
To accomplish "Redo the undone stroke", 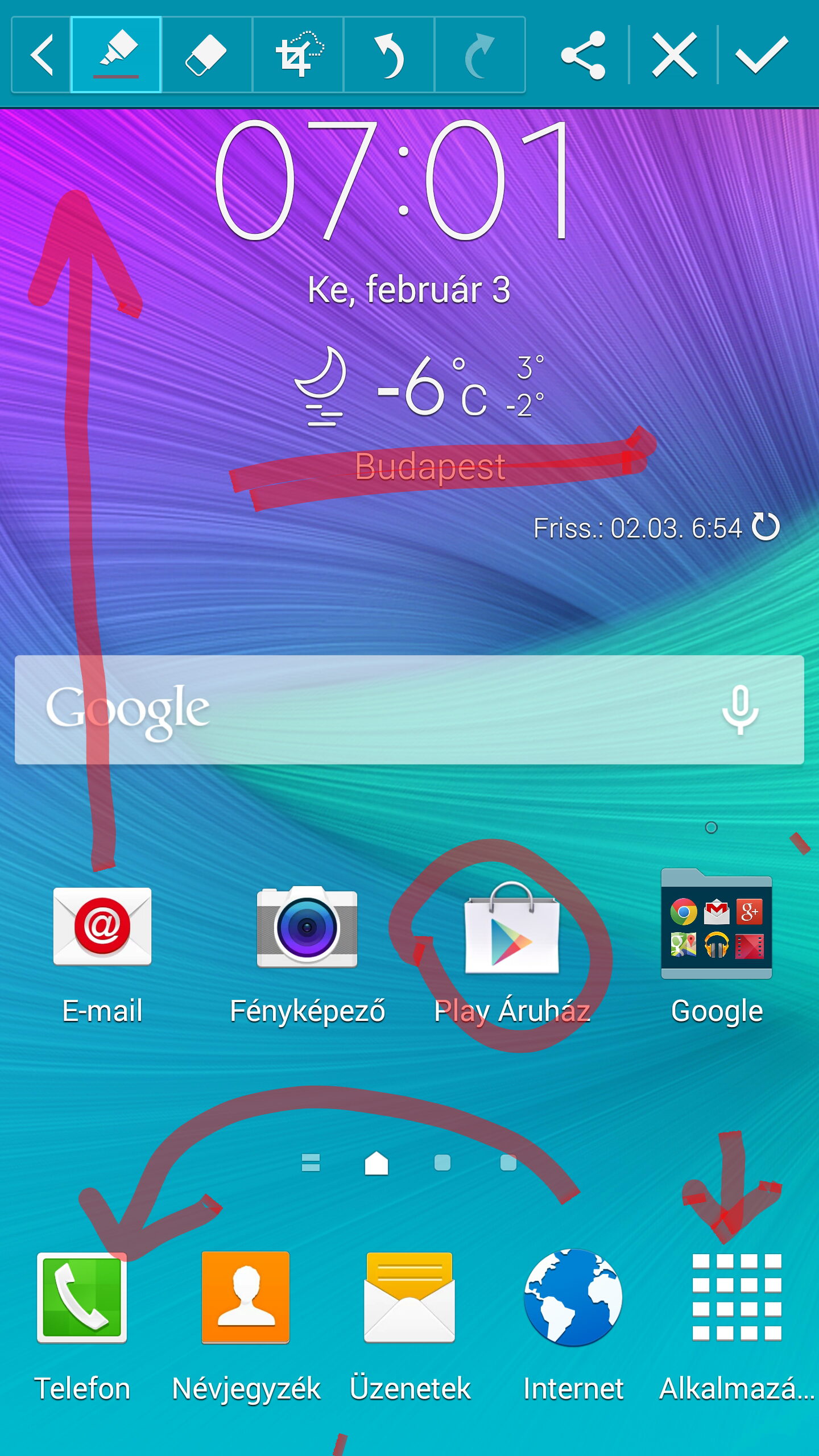I will click(x=479, y=55).
